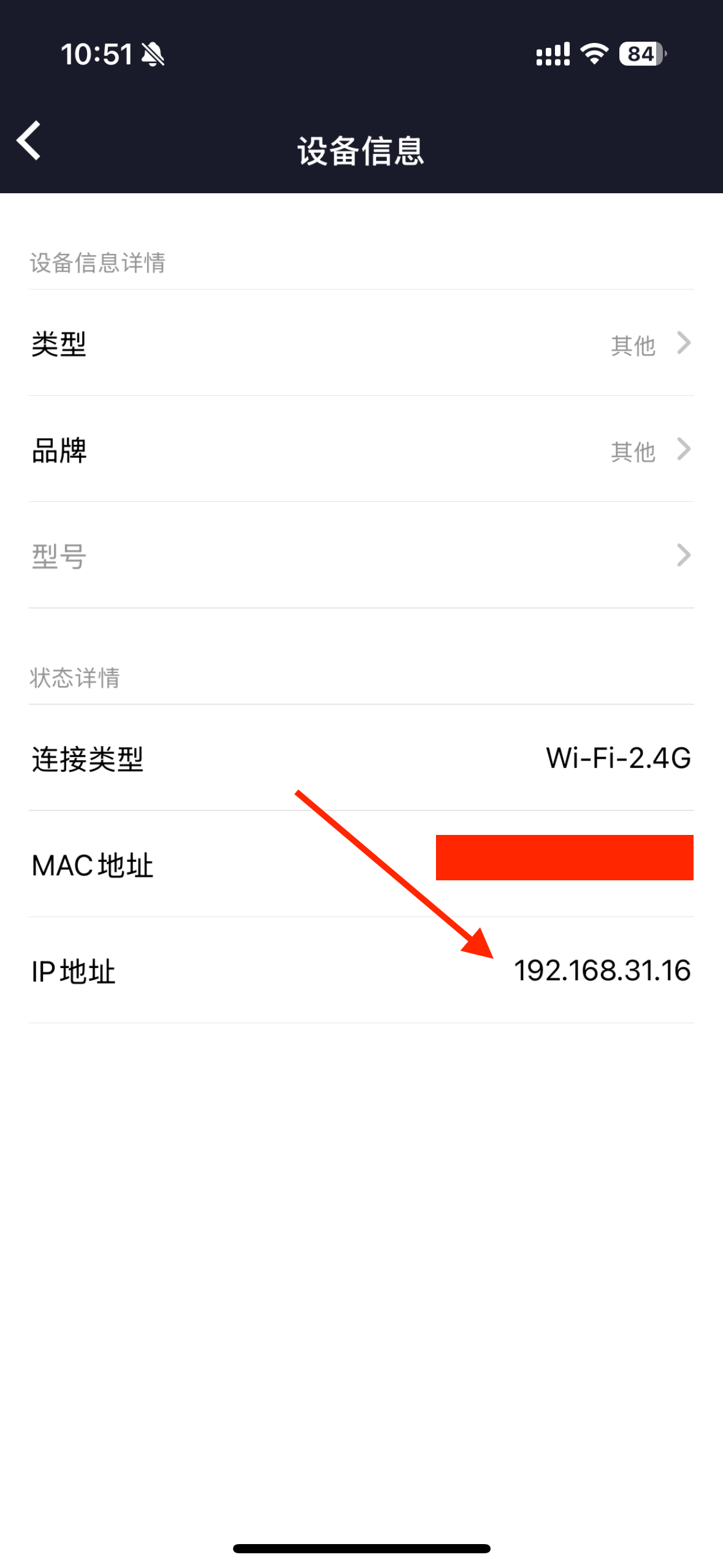723x1568 pixels.
Task: Open the 型号 row to set the model
Action: (x=361, y=555)
